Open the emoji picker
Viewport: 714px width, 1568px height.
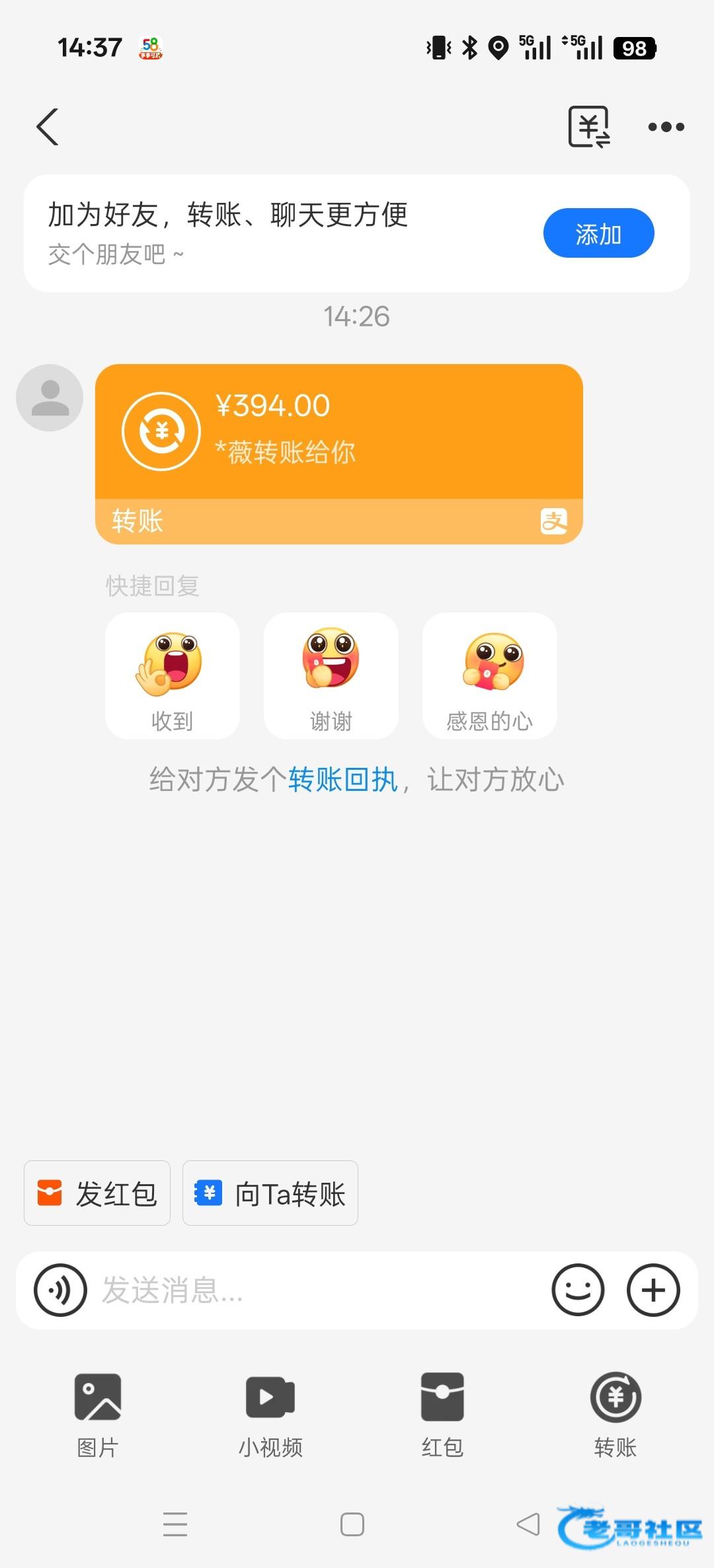pyautogui.click(x=578, y=1290)
